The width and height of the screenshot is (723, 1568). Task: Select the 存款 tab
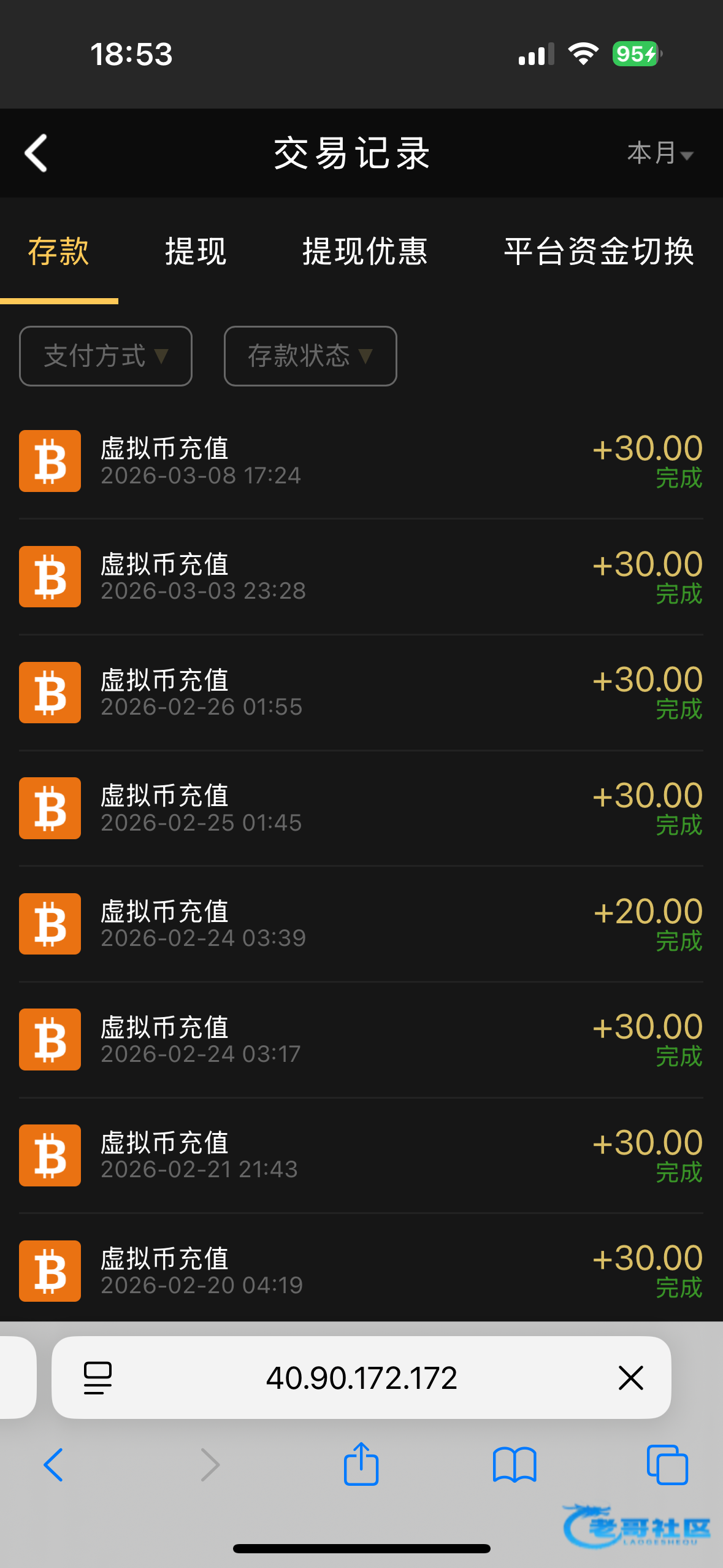(x=59, y=252)
